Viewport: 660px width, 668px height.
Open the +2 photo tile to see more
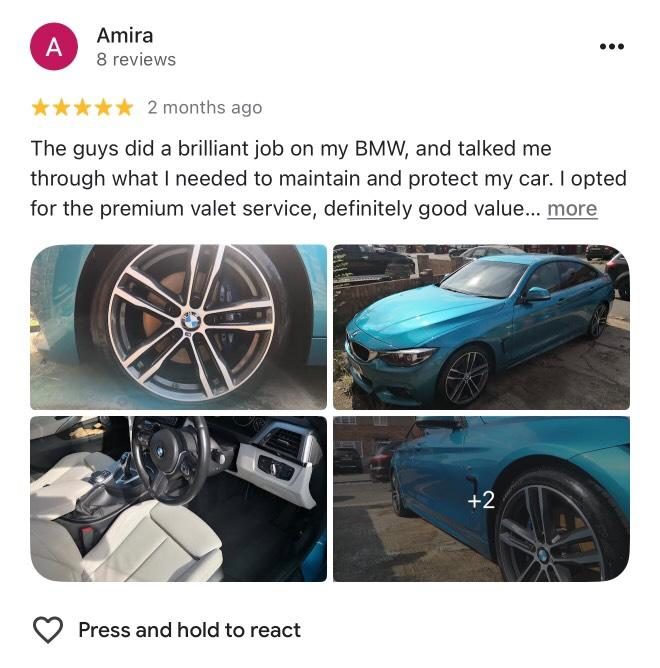click(481, 499)
